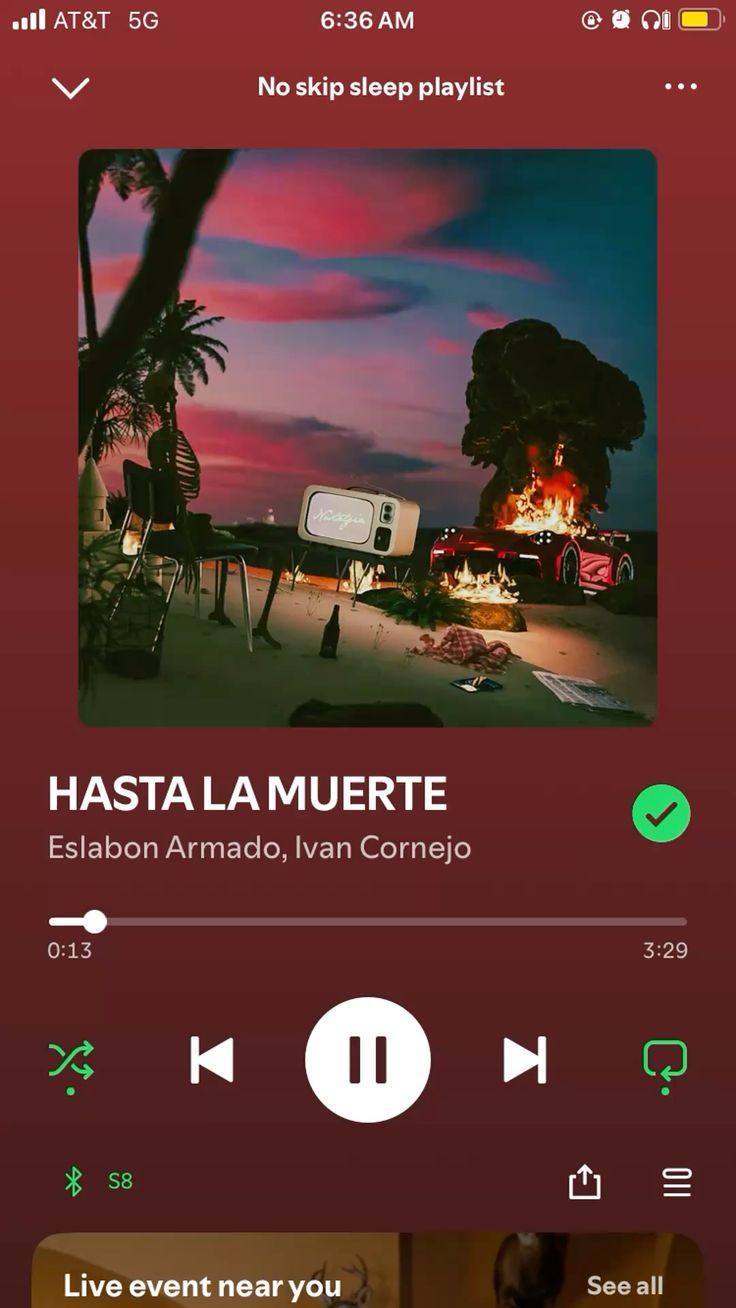Open artists Eslabon Armado, Ivan Cornejo
This screenshot has width=736, height=1308.
pos(259,848)
